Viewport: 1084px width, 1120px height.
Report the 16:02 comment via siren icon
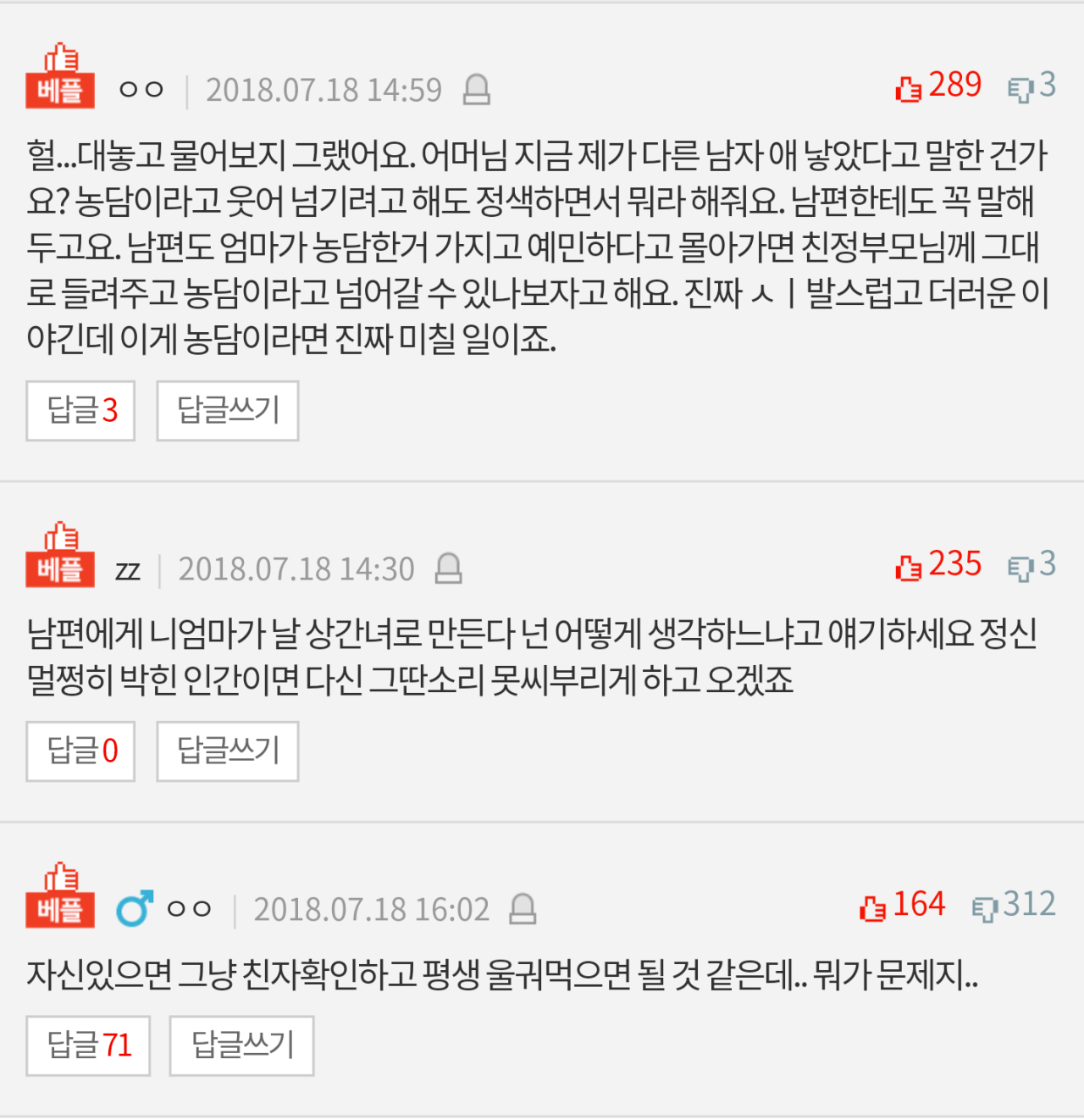(523, 909)
